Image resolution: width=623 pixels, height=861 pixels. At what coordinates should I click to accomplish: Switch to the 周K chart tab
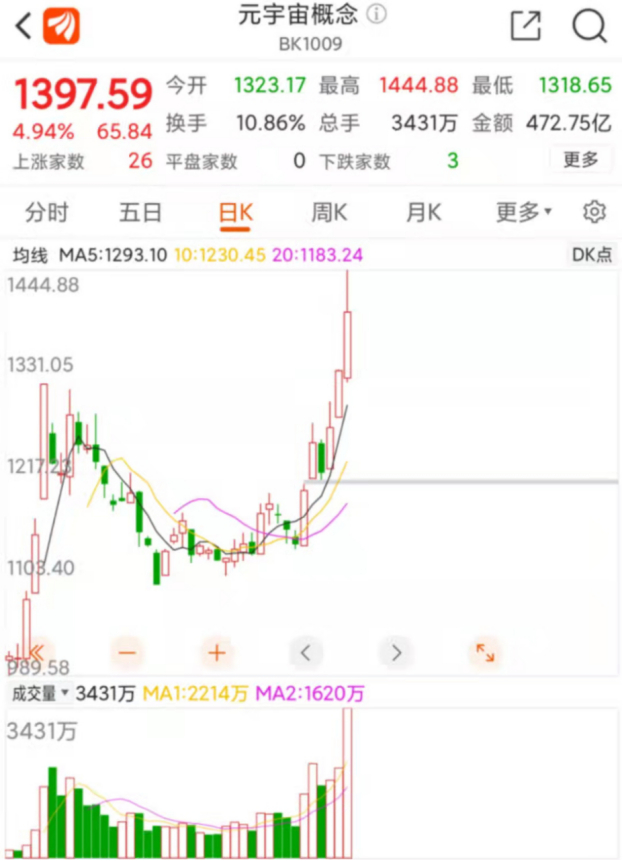(x=329, y=212)
